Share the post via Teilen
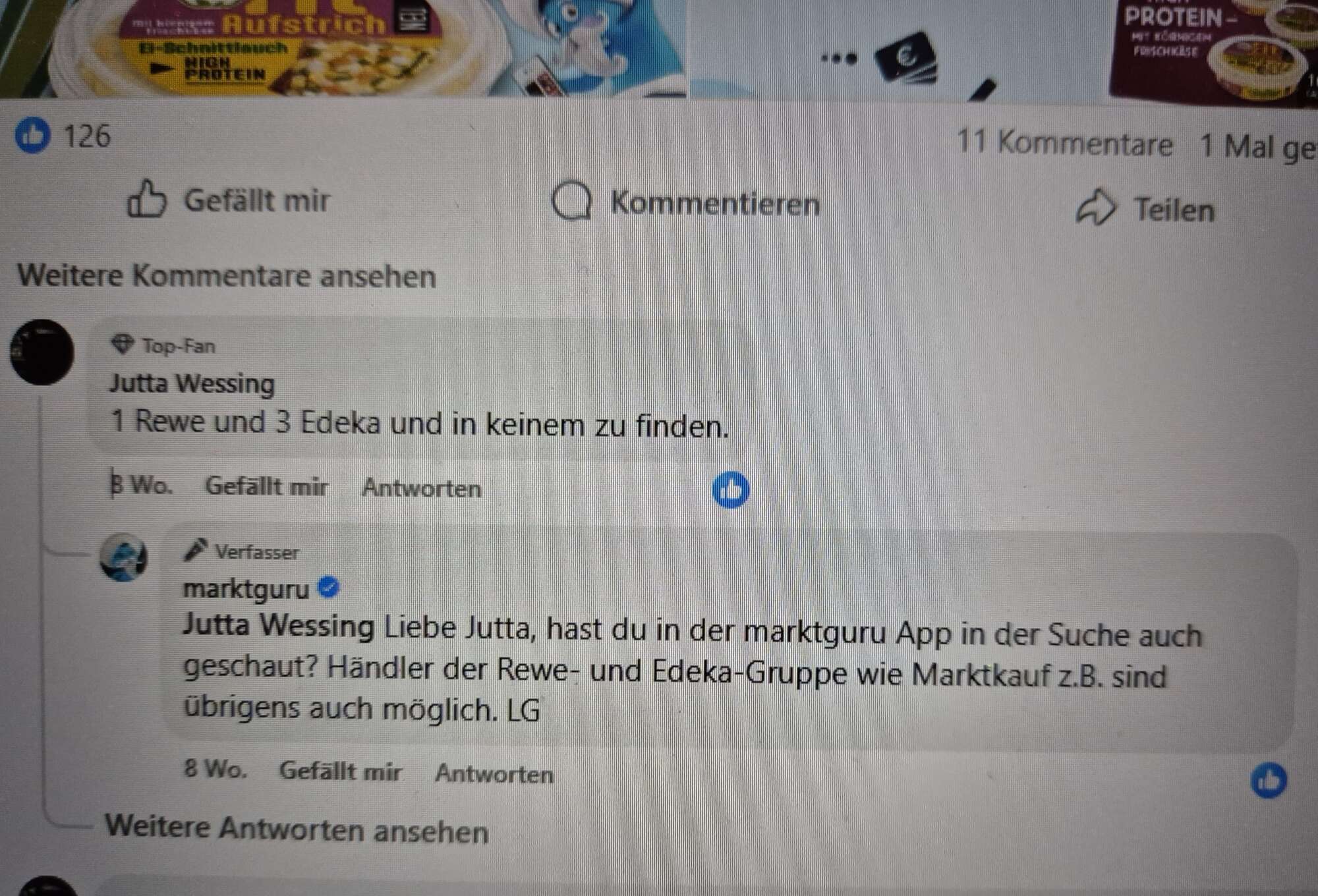This screenshot has width=1318, height=896. click(x=1145, y=210)
